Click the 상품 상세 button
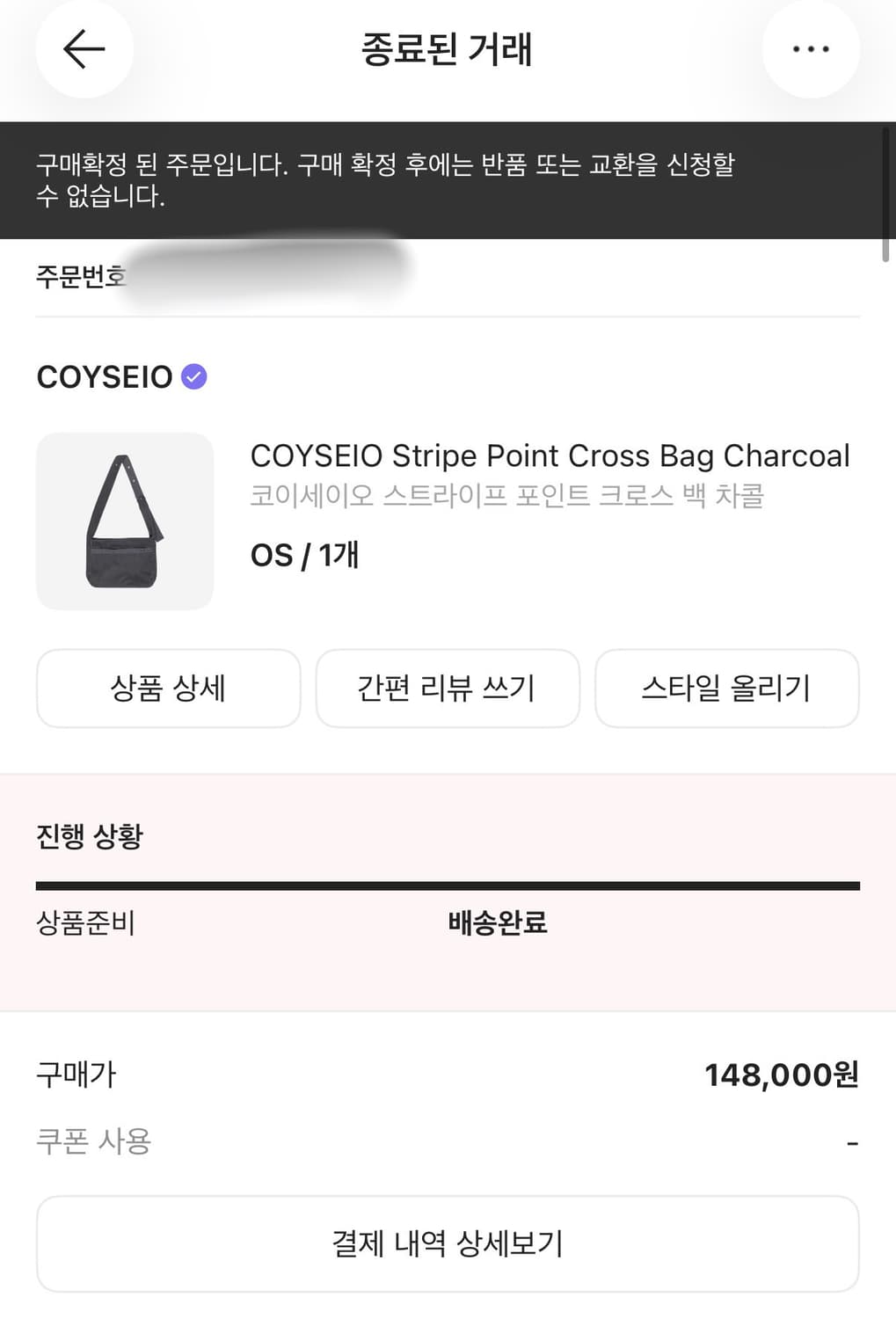The width and height of the screenshot is (896, 1319). [168, 689]
